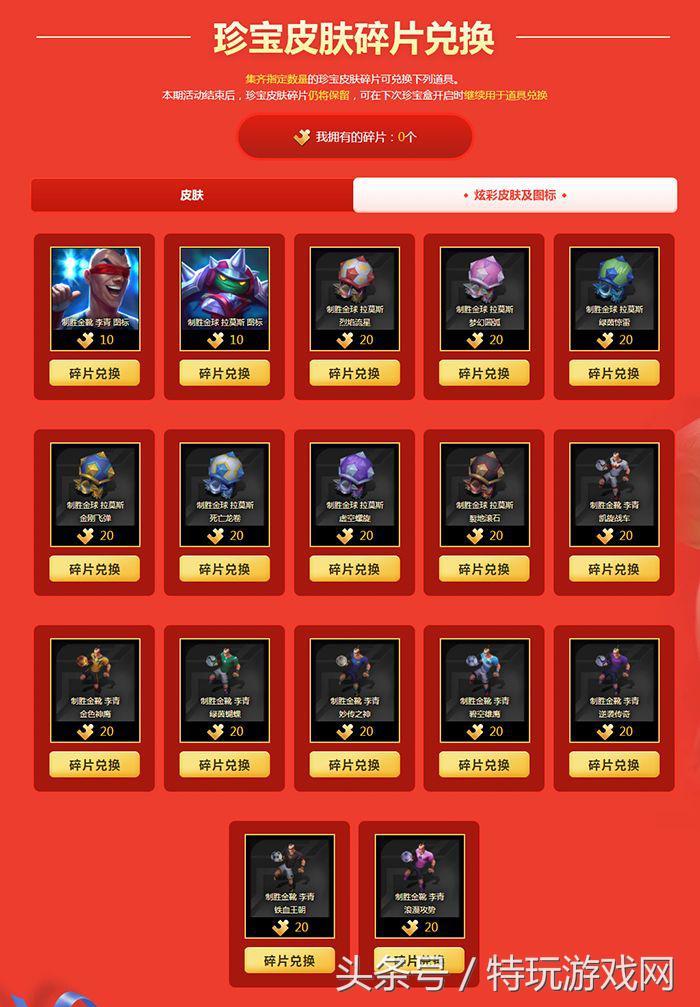700x1007 pixels.
Task: Exchange fragments for 铁血王朝
Action: 289,960
